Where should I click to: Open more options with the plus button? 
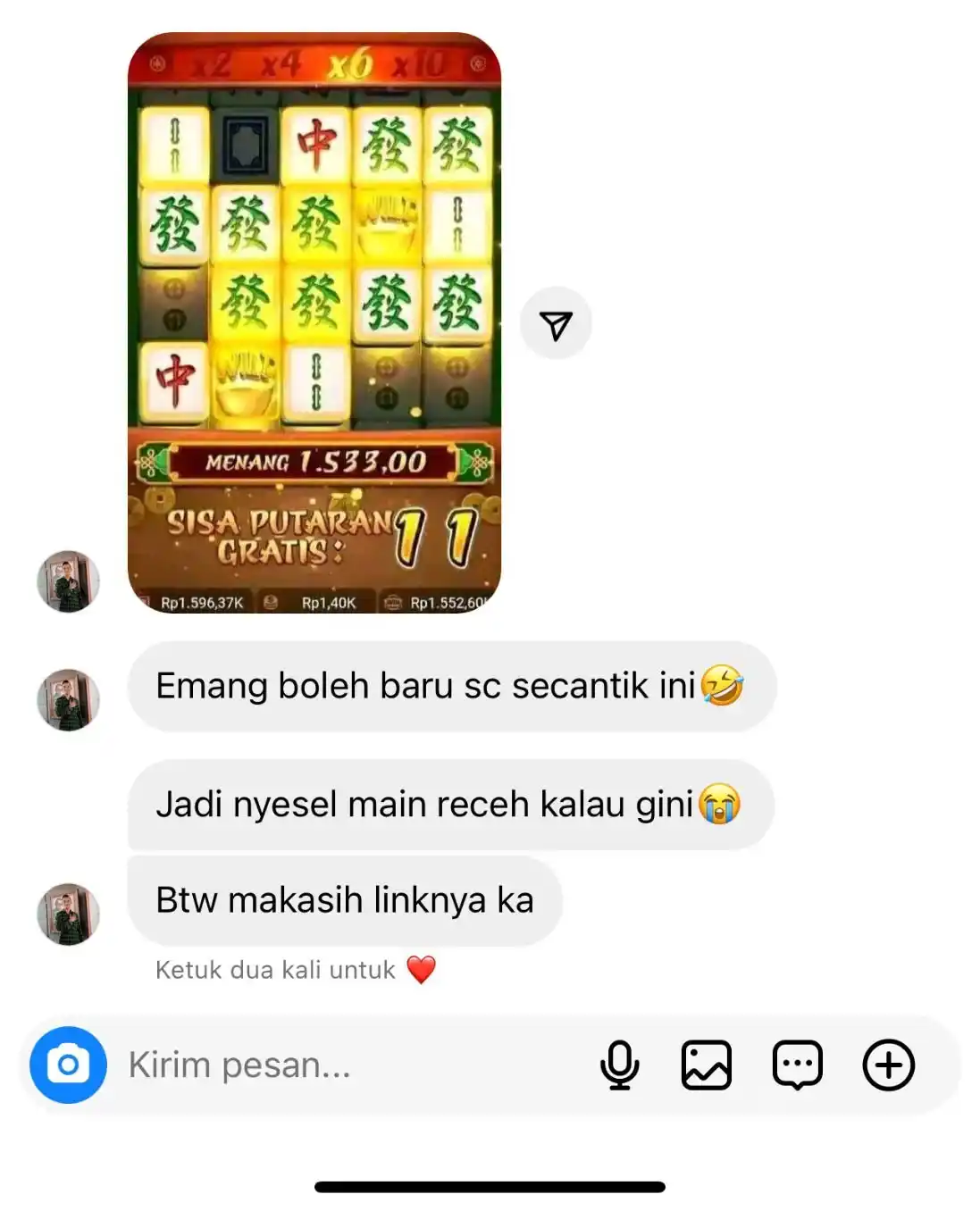pyautogui.click(x=888, y=1065)
